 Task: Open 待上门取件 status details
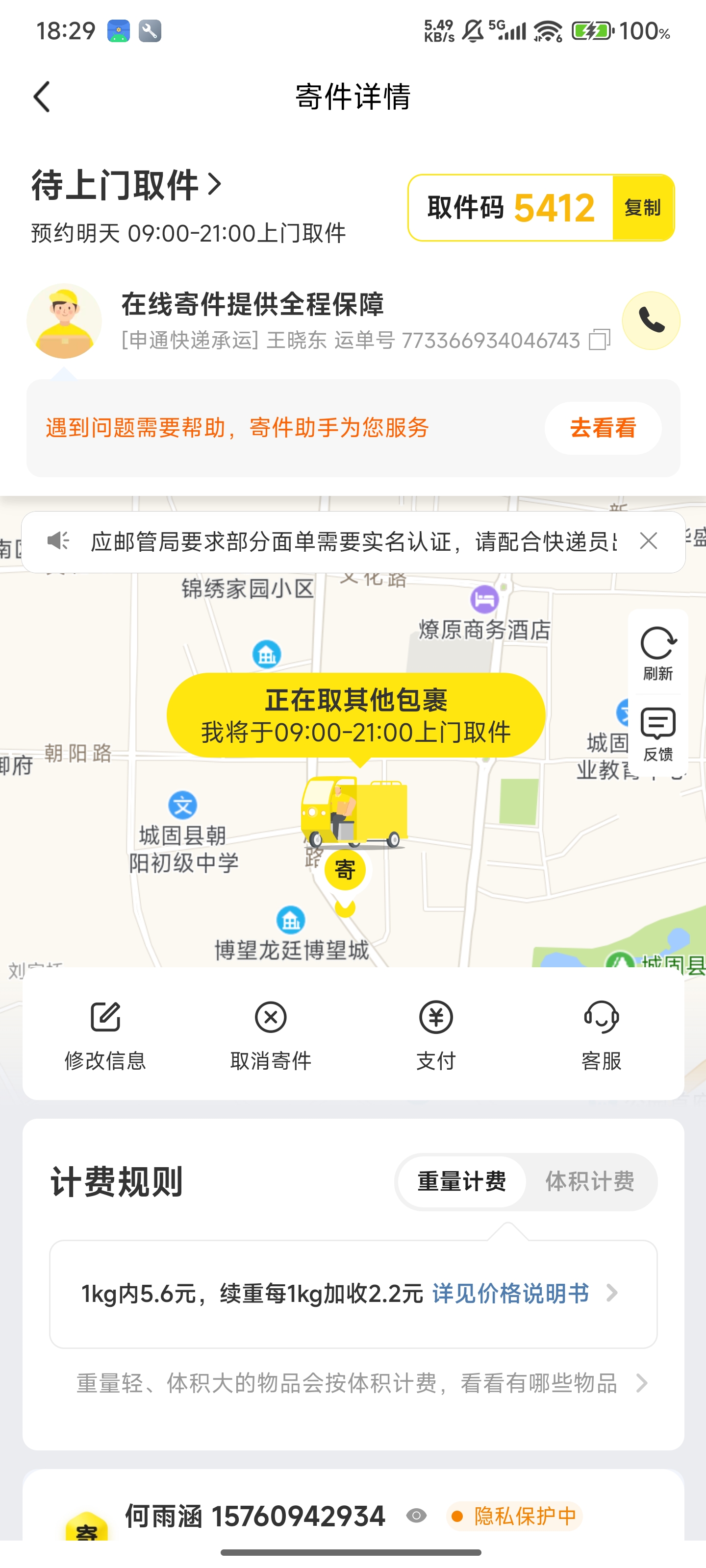click(126, 185)
